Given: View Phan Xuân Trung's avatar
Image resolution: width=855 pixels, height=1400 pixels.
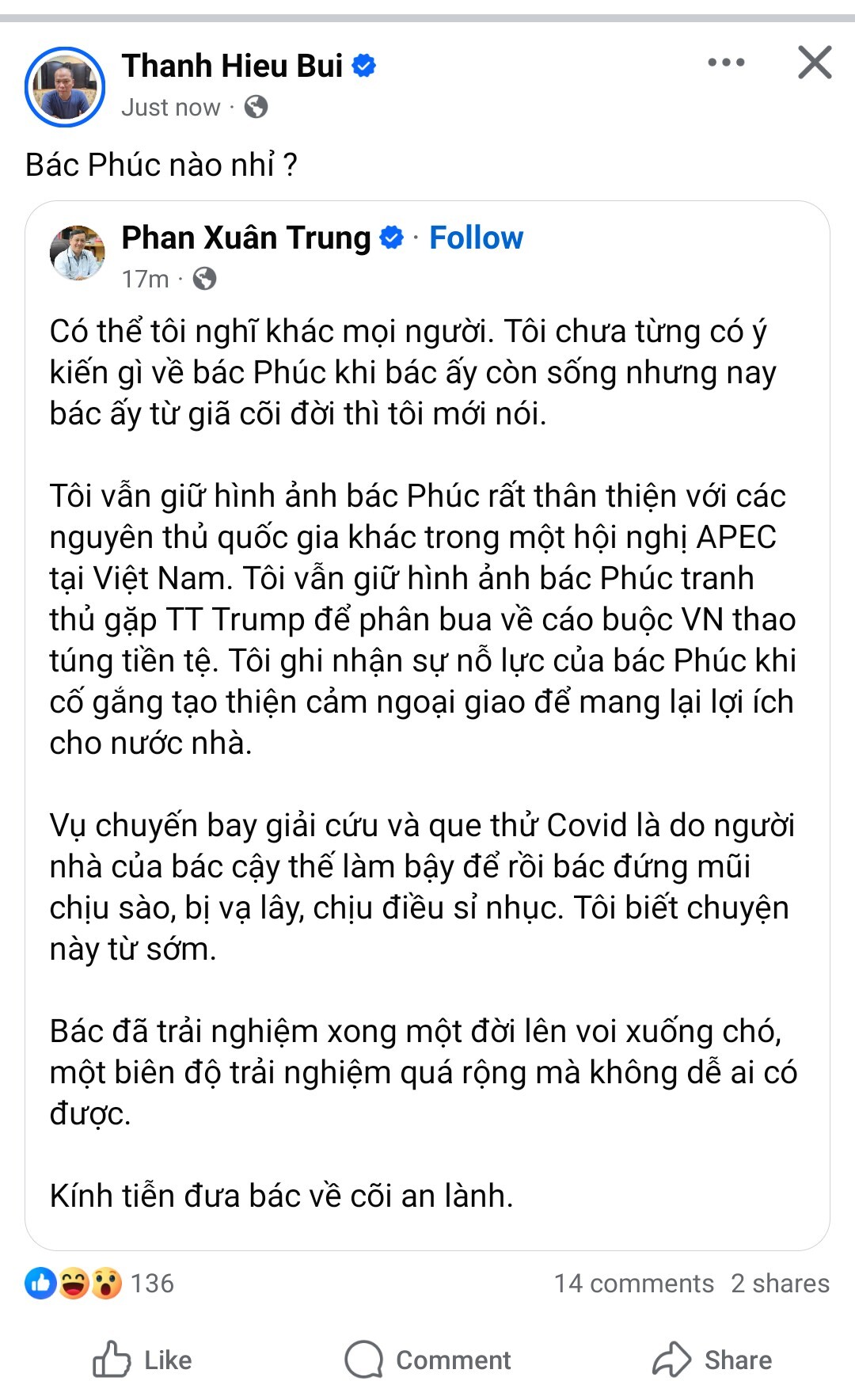Looking at the screenshot, I should pos(78,253).
